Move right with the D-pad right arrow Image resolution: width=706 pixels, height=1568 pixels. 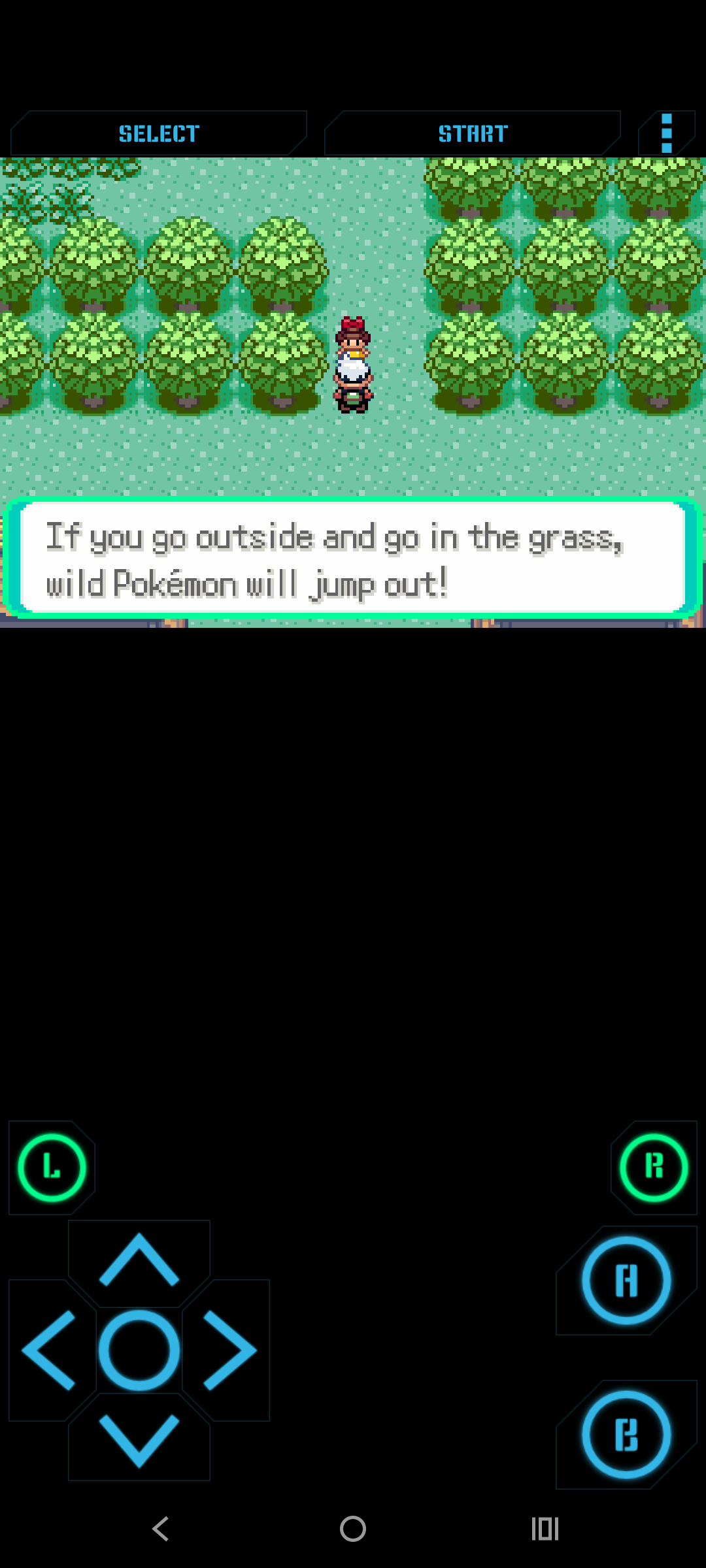229,1350
